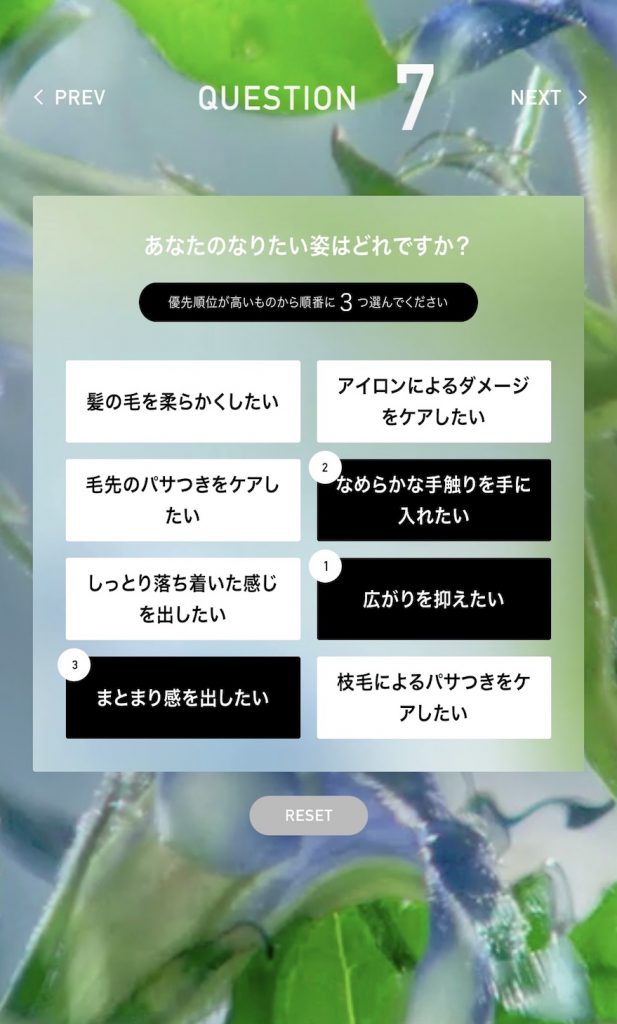
Task: Deselect 広がりを抑えたい option
Action: (x=433, y=599)
